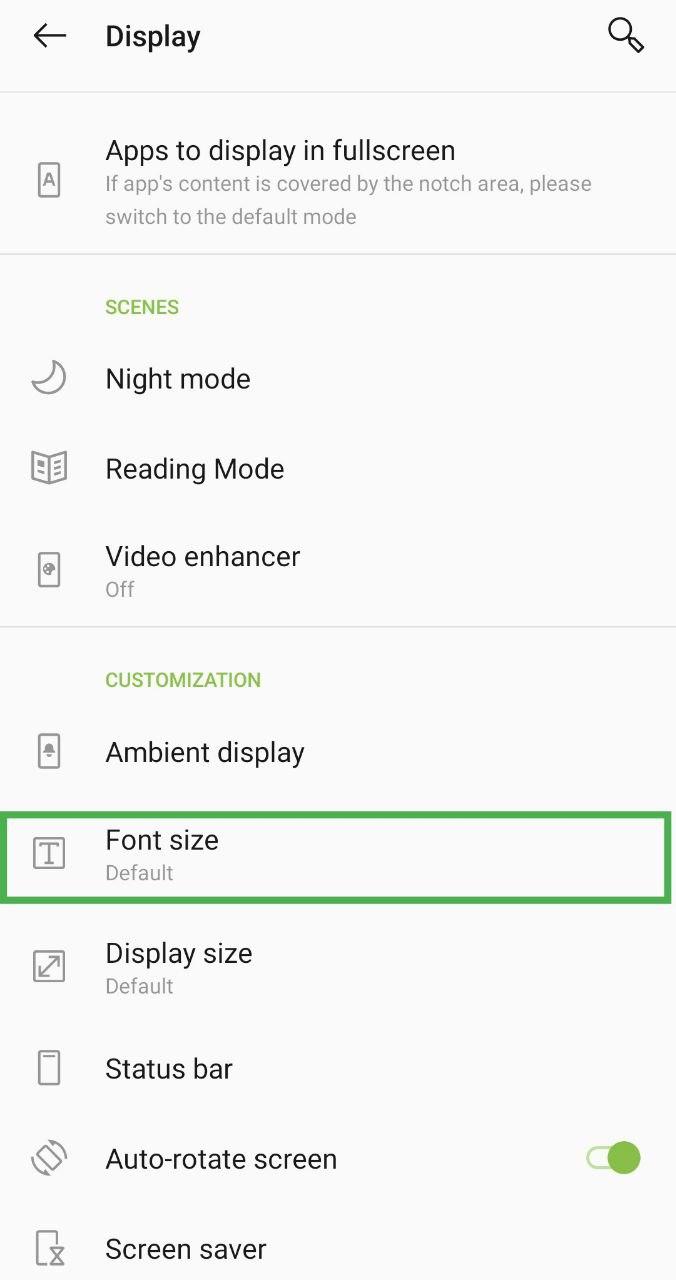Open Status bar settings

coord(338,1068)
